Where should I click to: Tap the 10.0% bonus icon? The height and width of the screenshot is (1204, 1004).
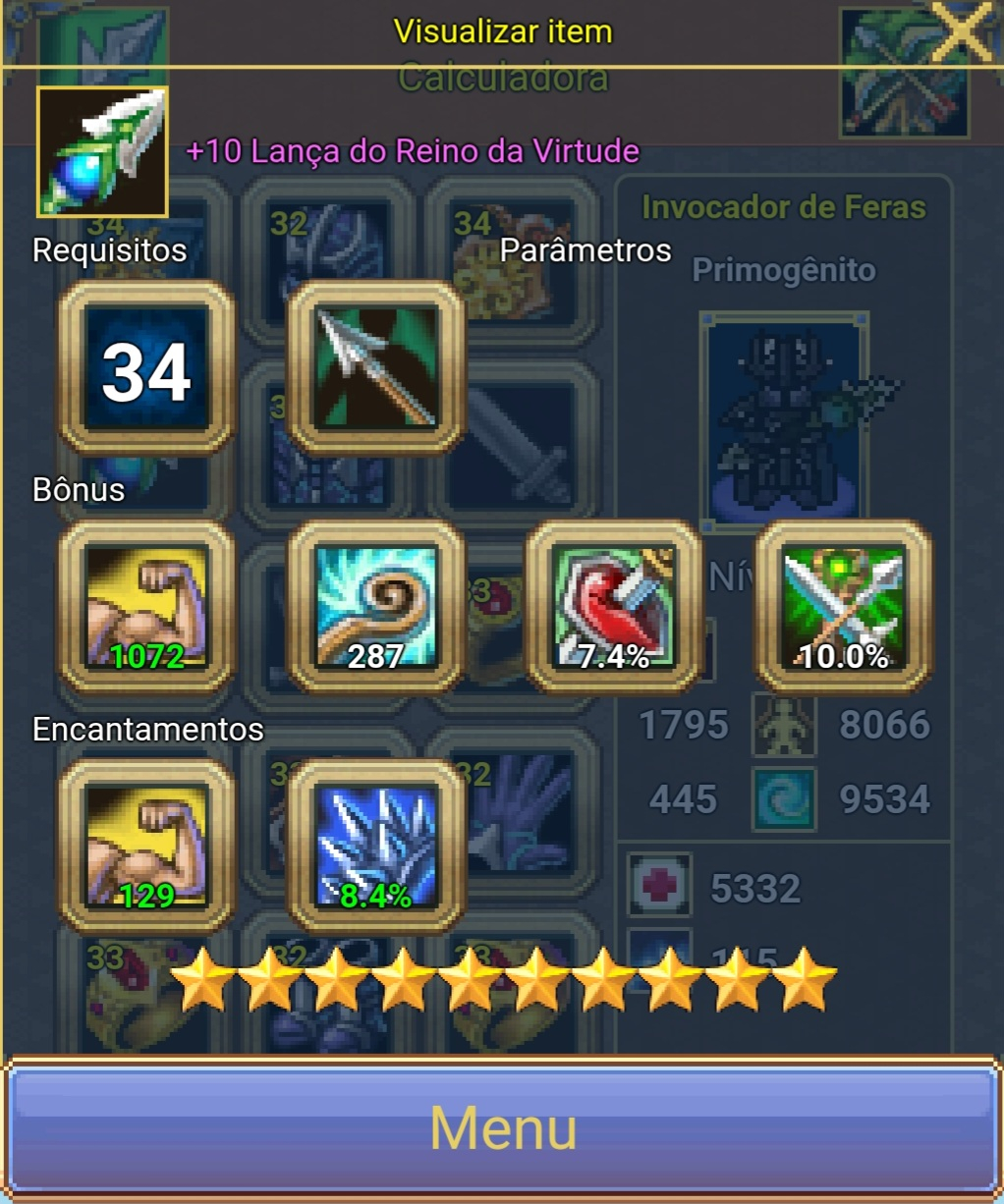click(843, 607)
